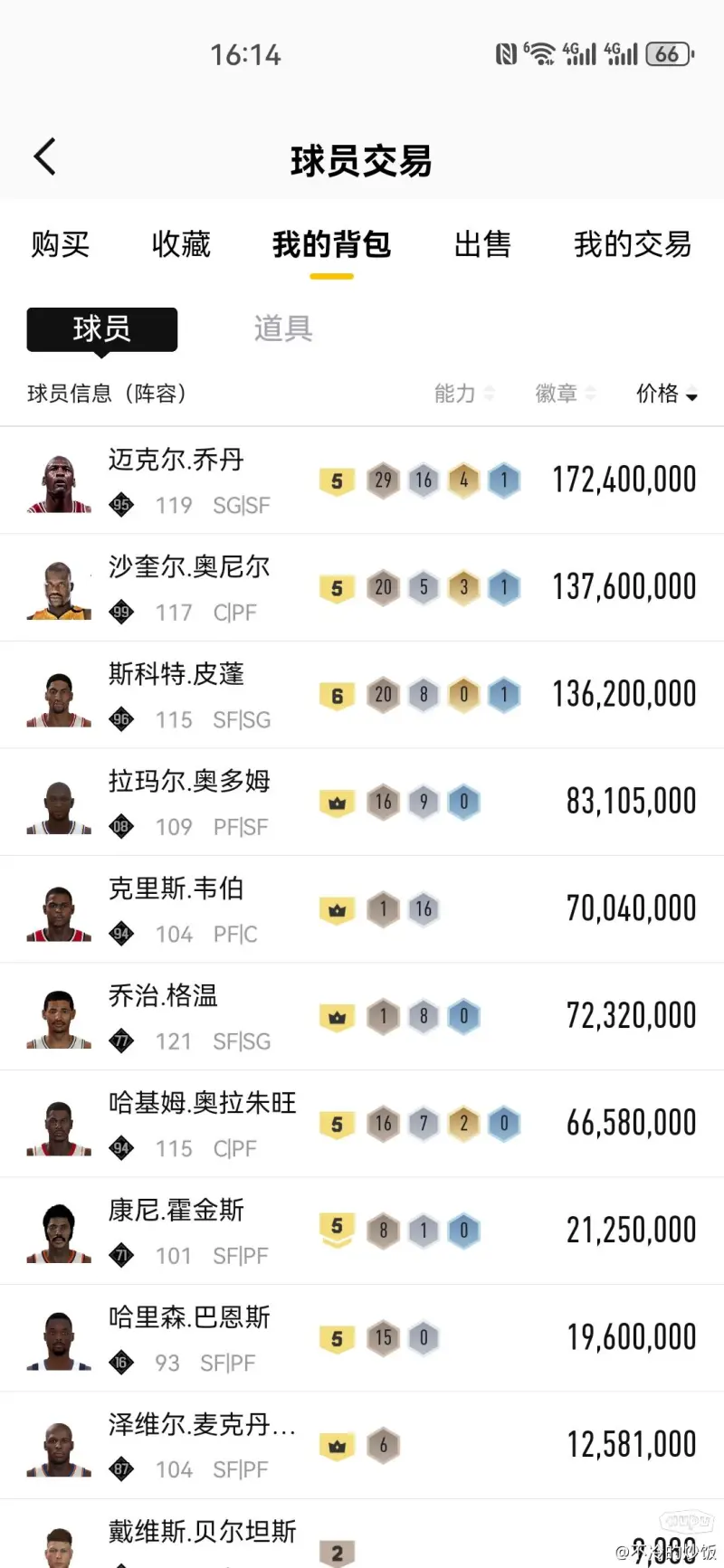Open 哈里森.巴恩斯 player row

tap(362, 1338)
